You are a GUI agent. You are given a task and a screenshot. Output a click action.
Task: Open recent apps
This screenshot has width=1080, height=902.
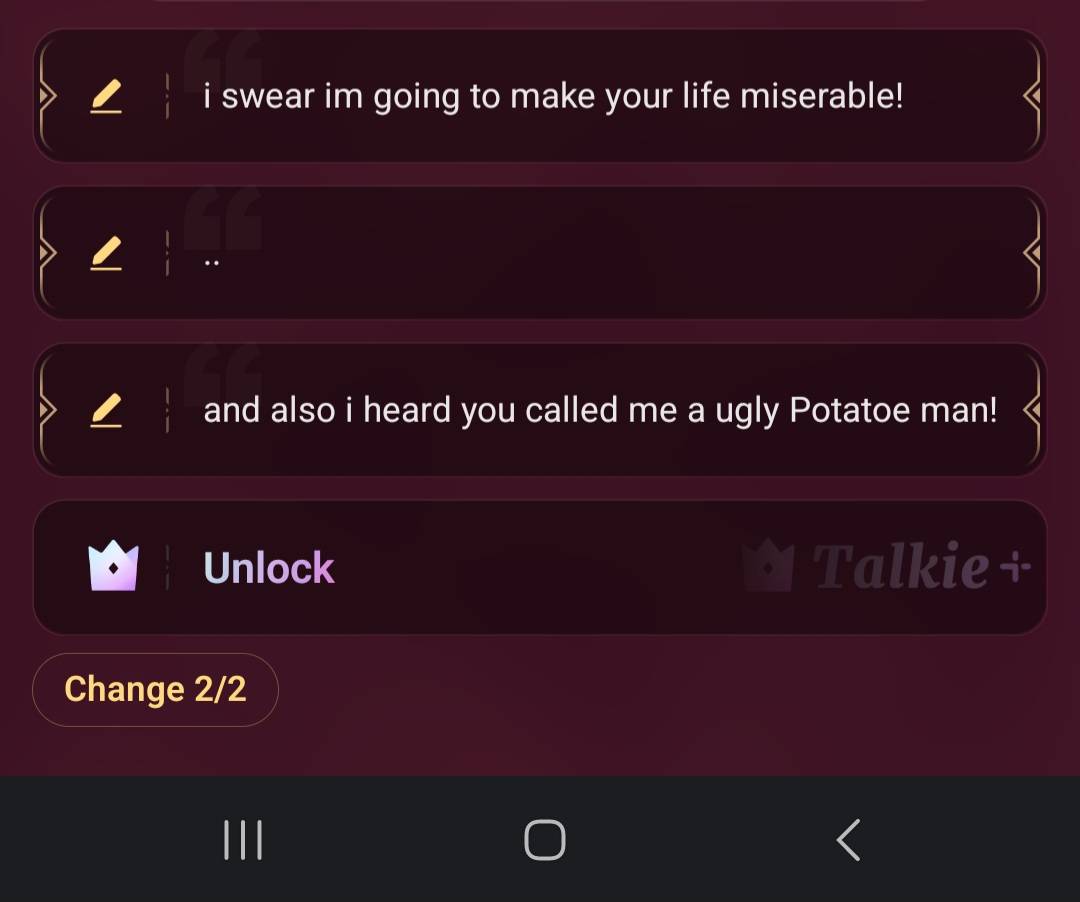click(x=243, y=840)
